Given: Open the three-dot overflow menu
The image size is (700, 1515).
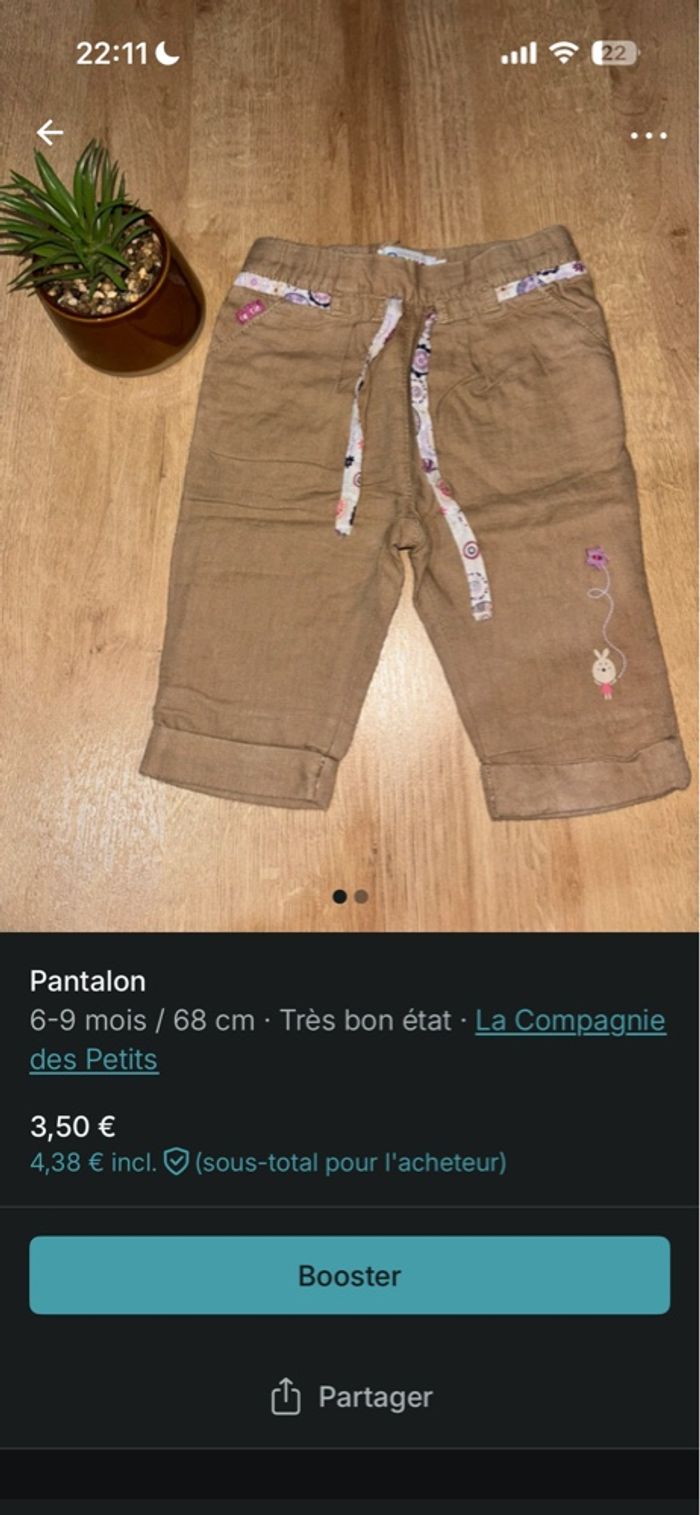Looking at the screenshot, I should point(648,136).
